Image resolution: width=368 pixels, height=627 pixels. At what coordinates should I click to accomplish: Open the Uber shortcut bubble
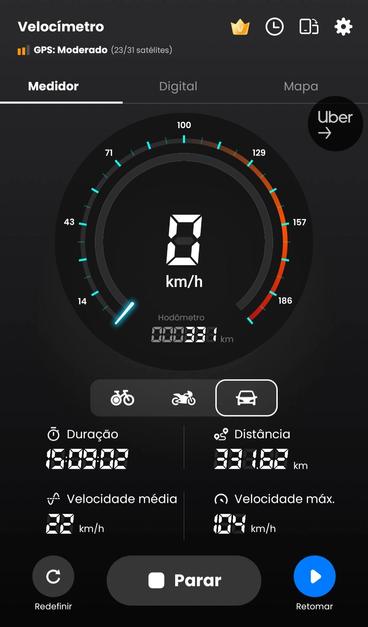click(335, 124)
